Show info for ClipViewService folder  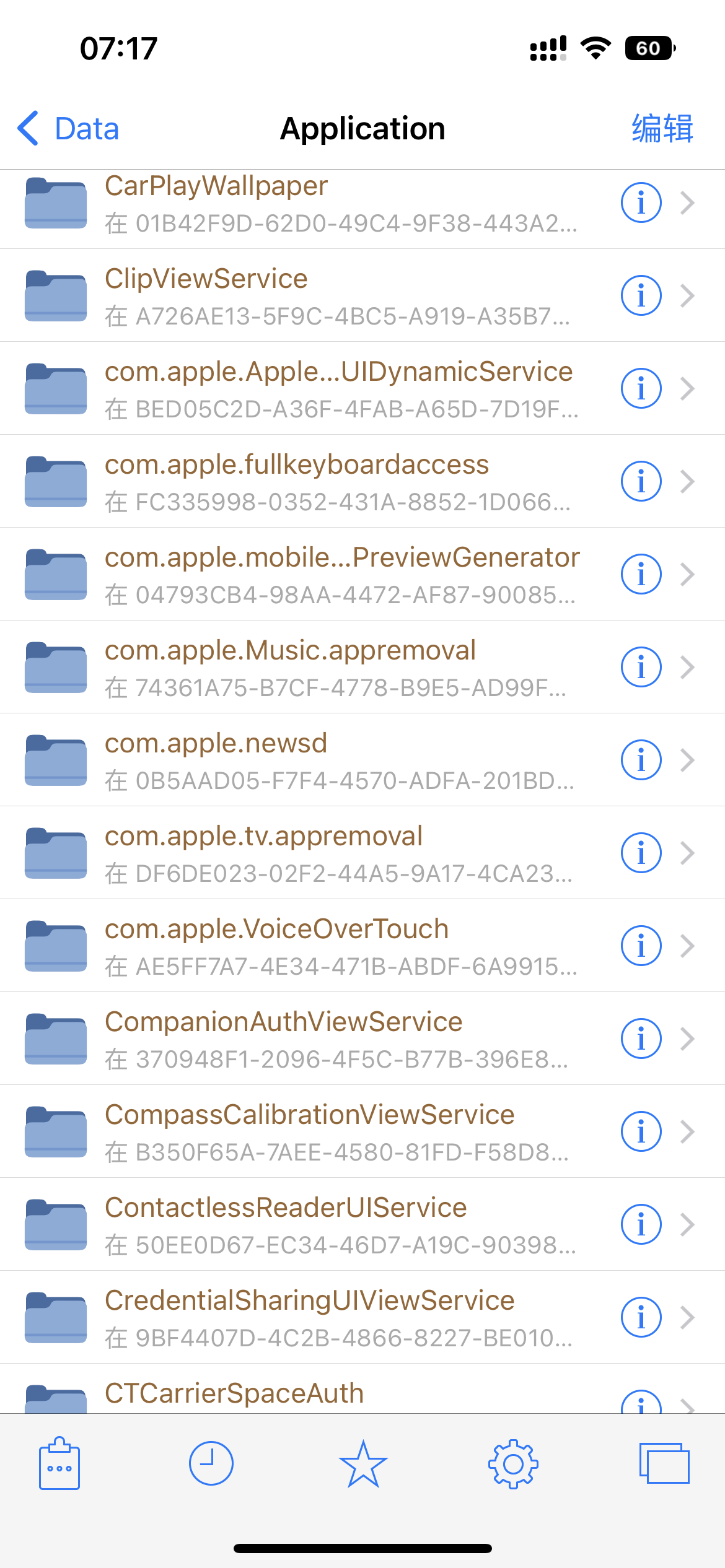641,295
